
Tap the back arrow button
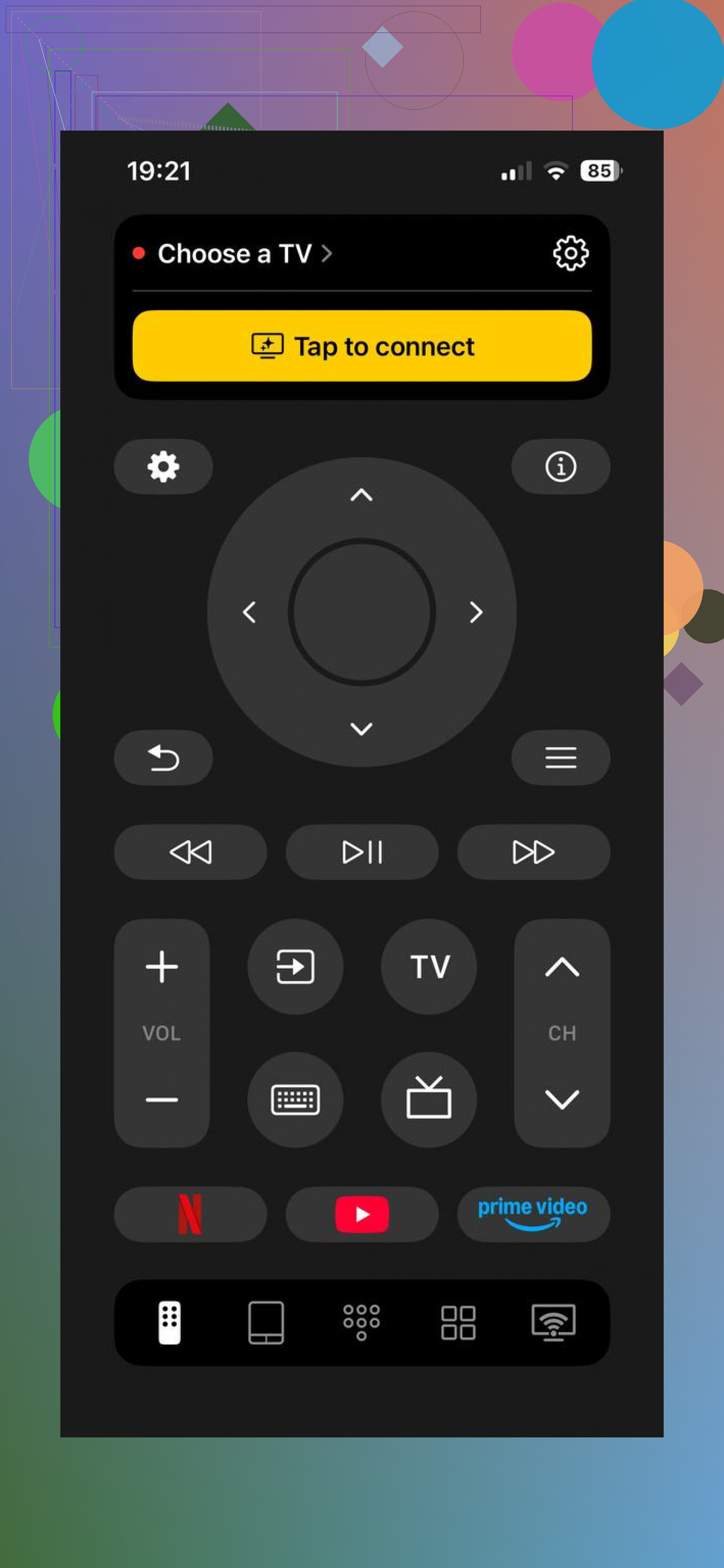163,758
